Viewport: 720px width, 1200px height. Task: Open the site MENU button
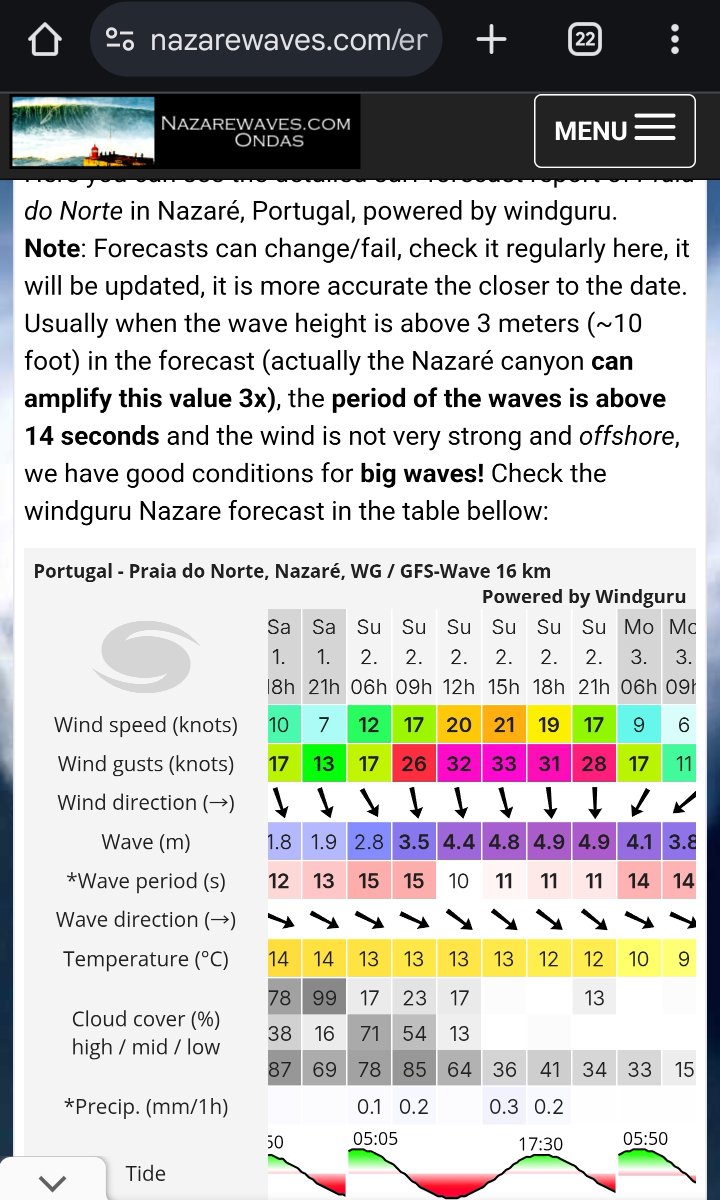pos(614,131)
